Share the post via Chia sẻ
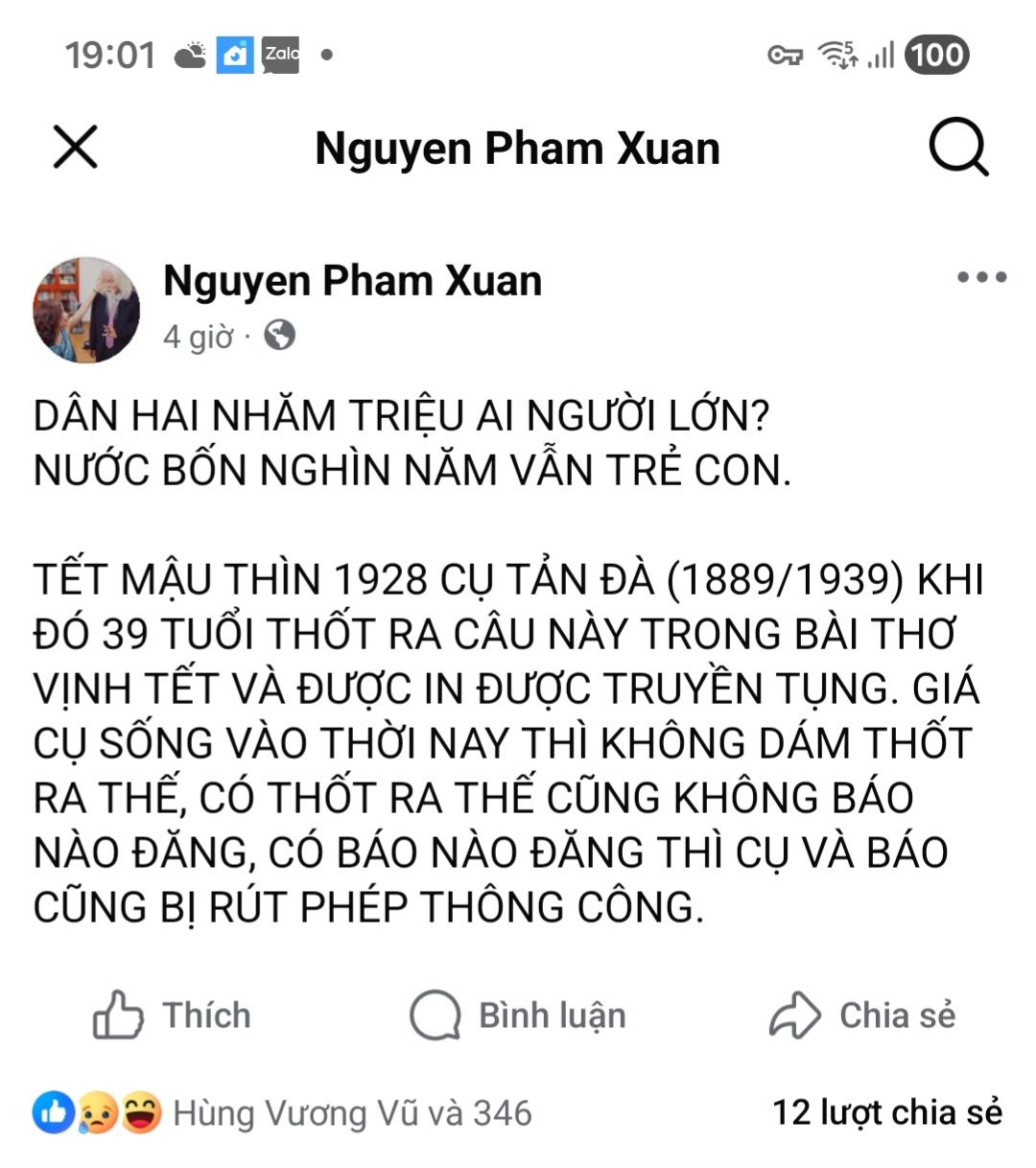Screen dimensions: 1036x1168 tap(862, 1015)
